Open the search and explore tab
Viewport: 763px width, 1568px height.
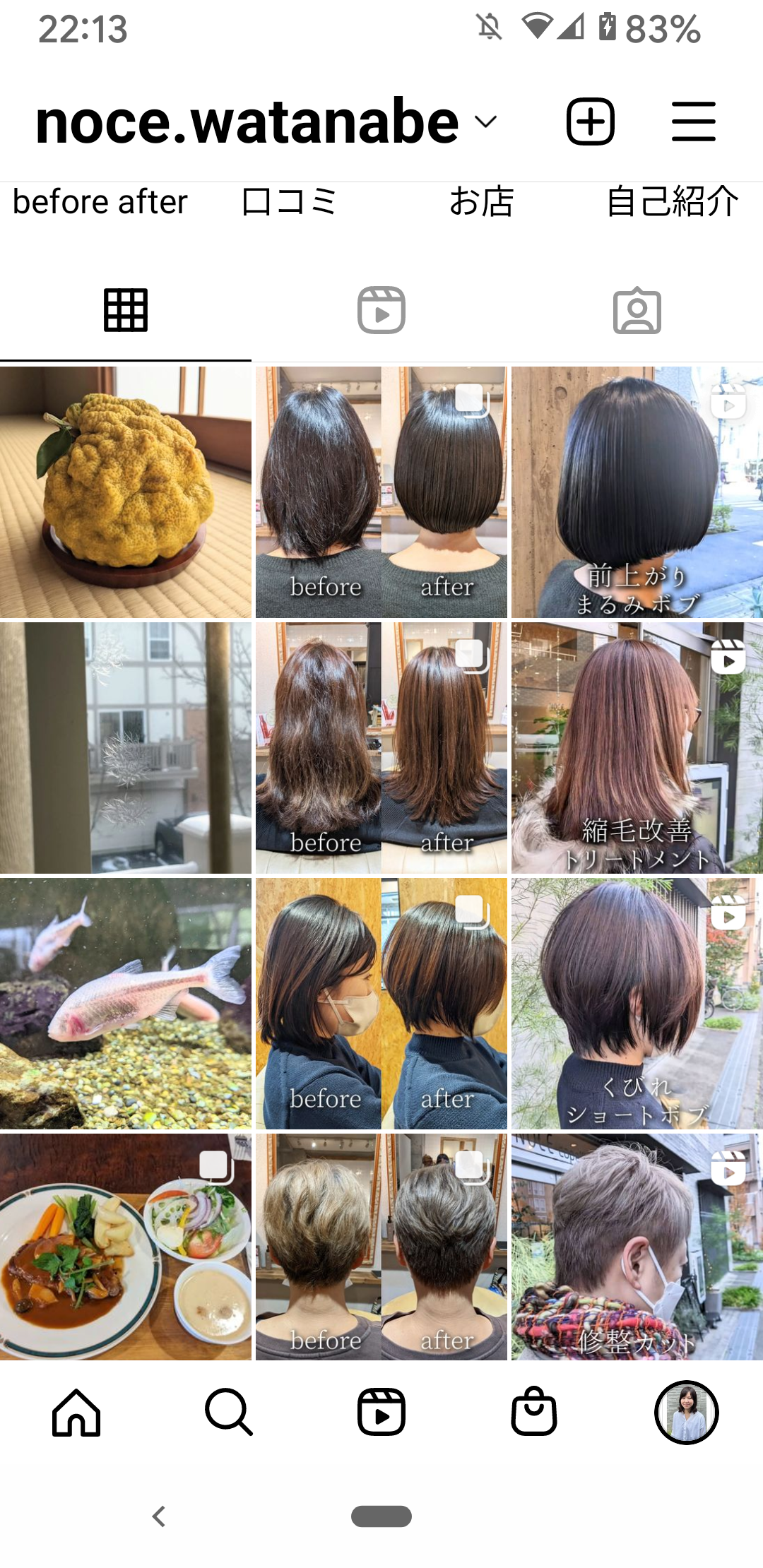(x=228, y=1413)
